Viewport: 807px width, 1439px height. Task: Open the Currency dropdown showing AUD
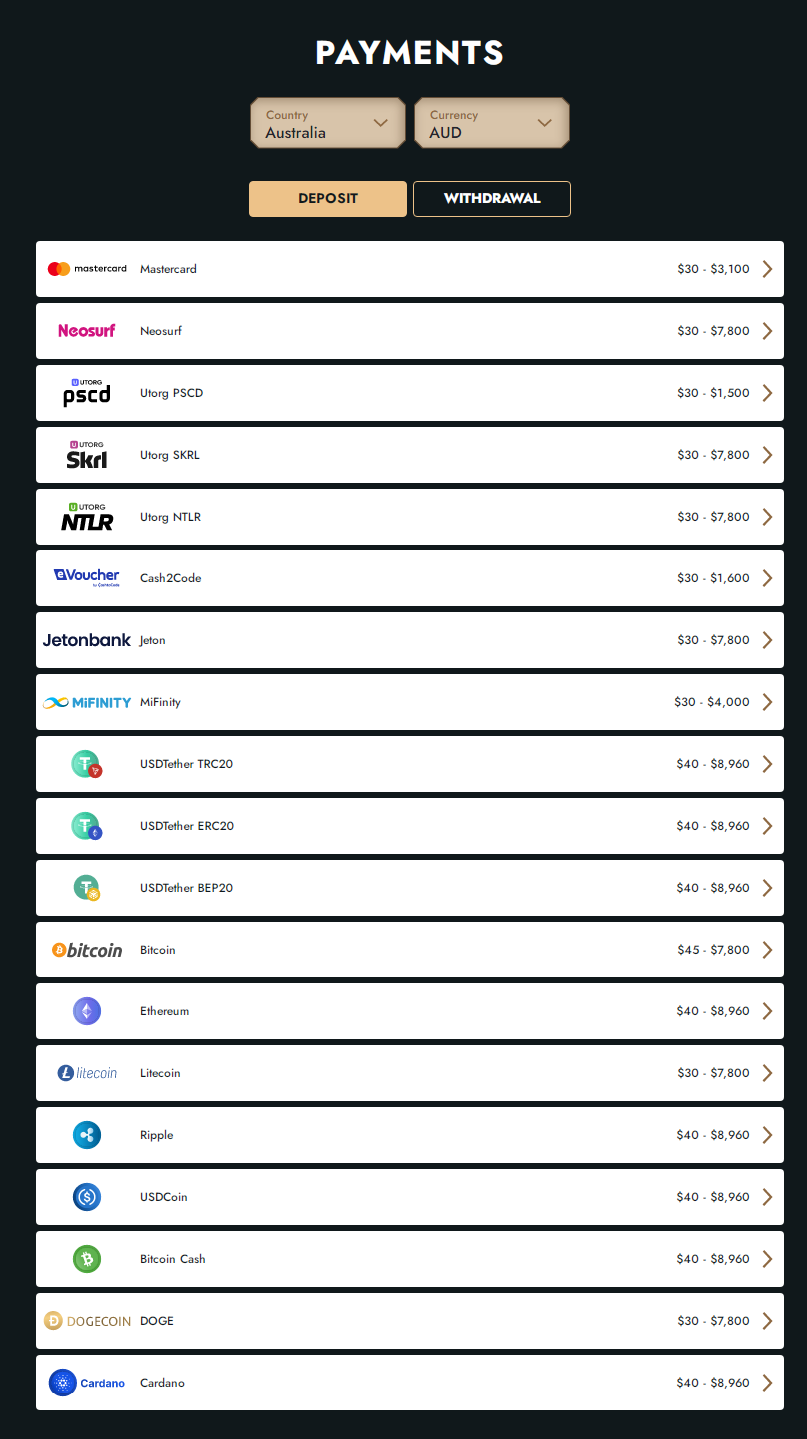[x=492, y=123]
